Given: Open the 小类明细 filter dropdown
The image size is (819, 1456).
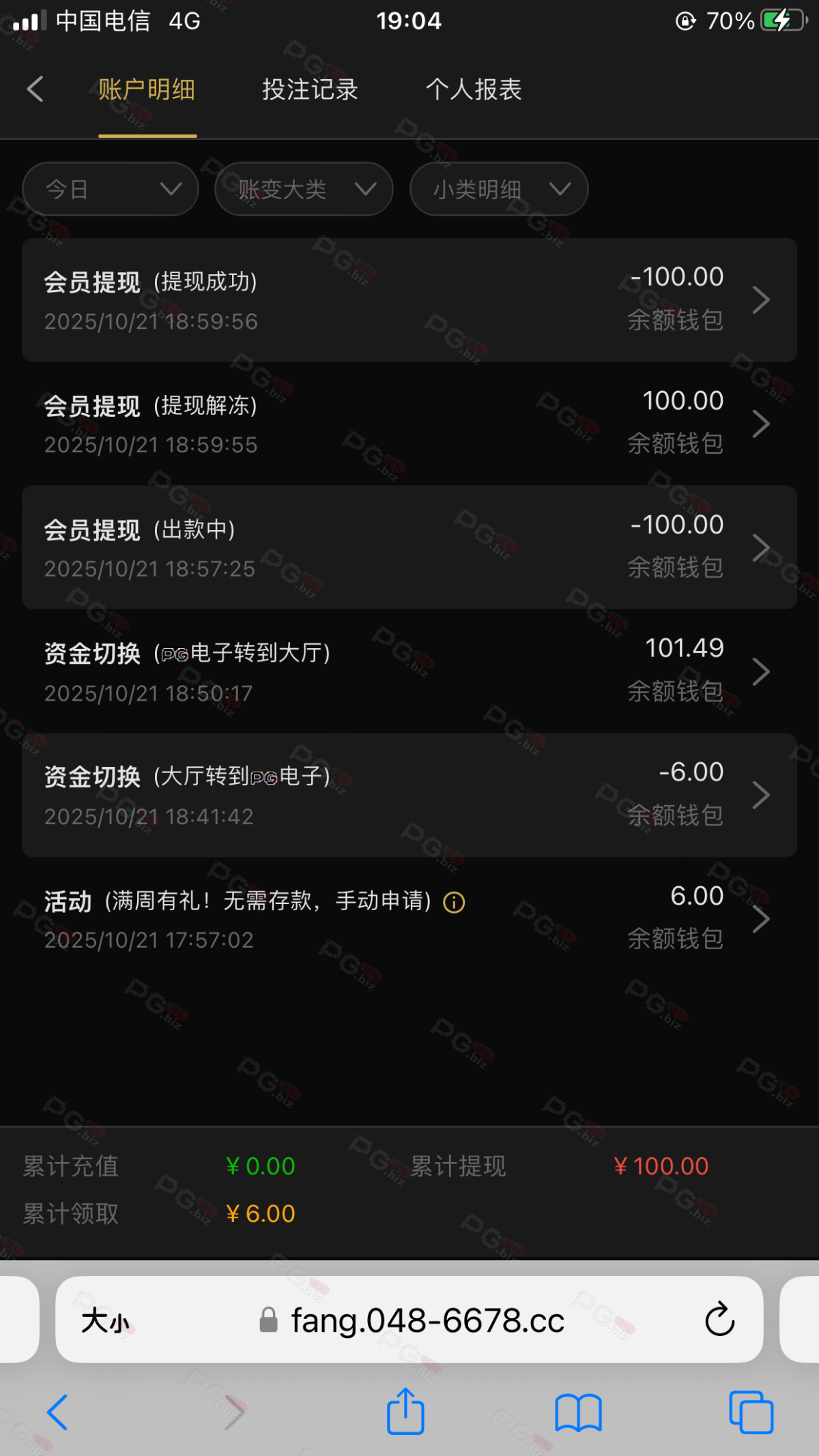Looking at the screenshot, I should pos(499,189).
